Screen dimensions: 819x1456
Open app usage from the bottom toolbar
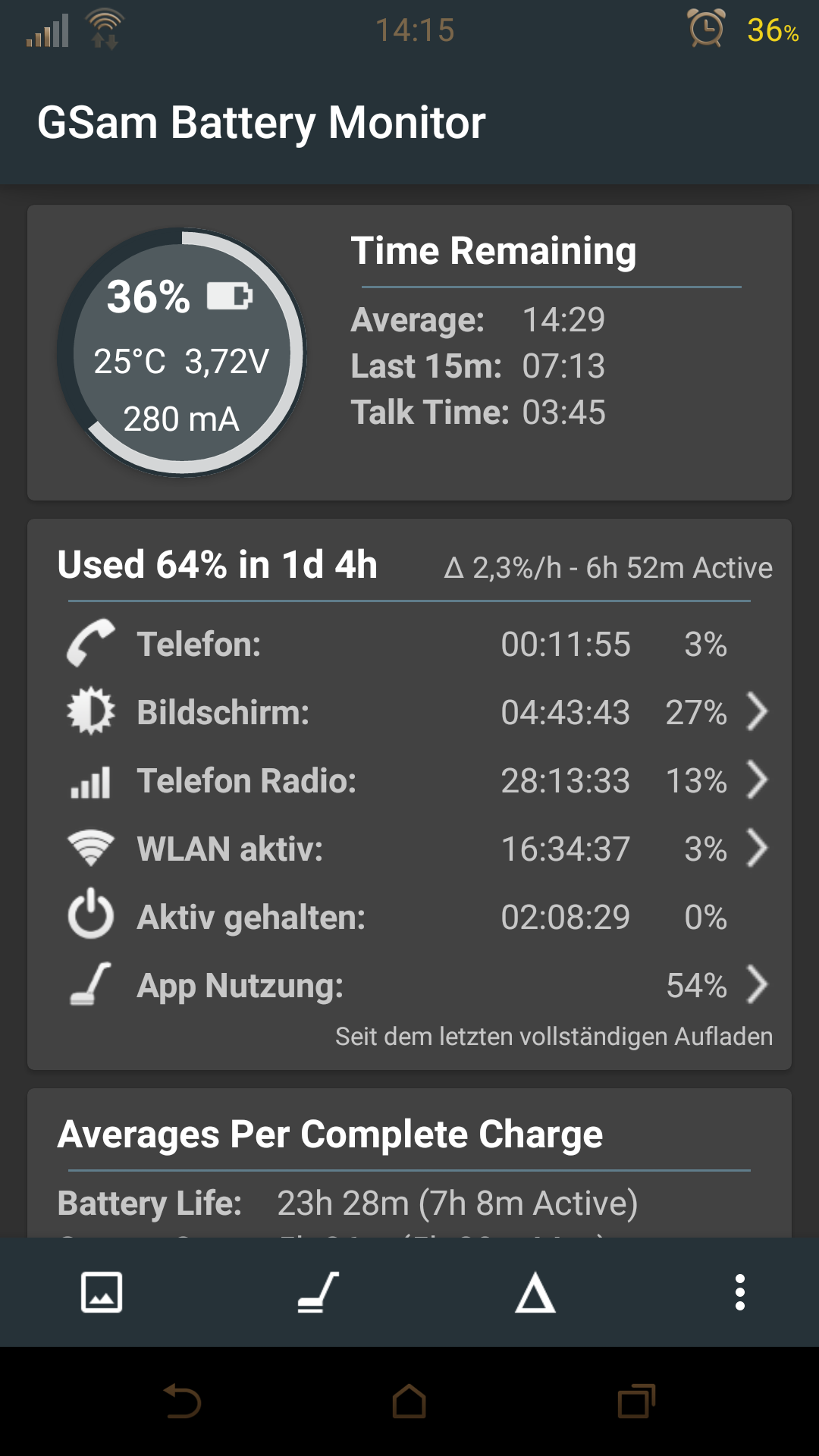coord(318,1292)
